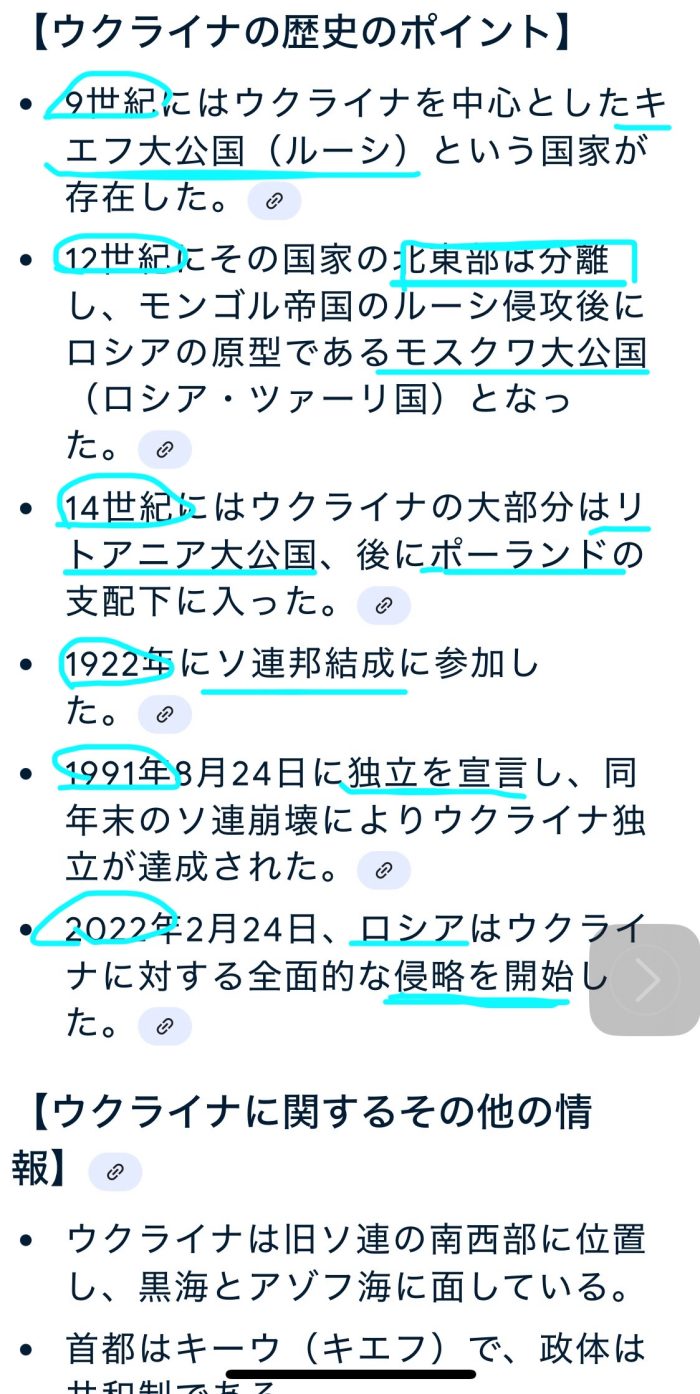This screenshot has width=700, height=1394.
Task: Tap the gray right-arrow chevron button
Action: pyautogui.click(x=646, y=980)
